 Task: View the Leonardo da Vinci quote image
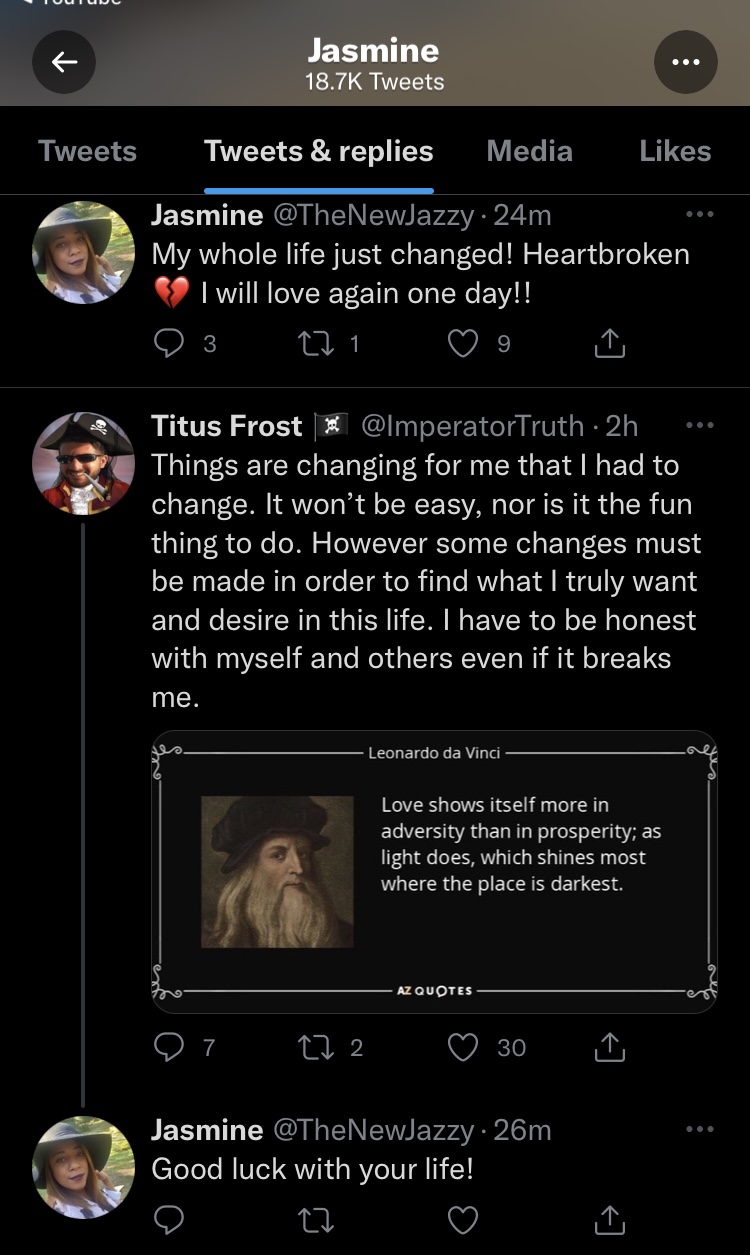(434, 872)
